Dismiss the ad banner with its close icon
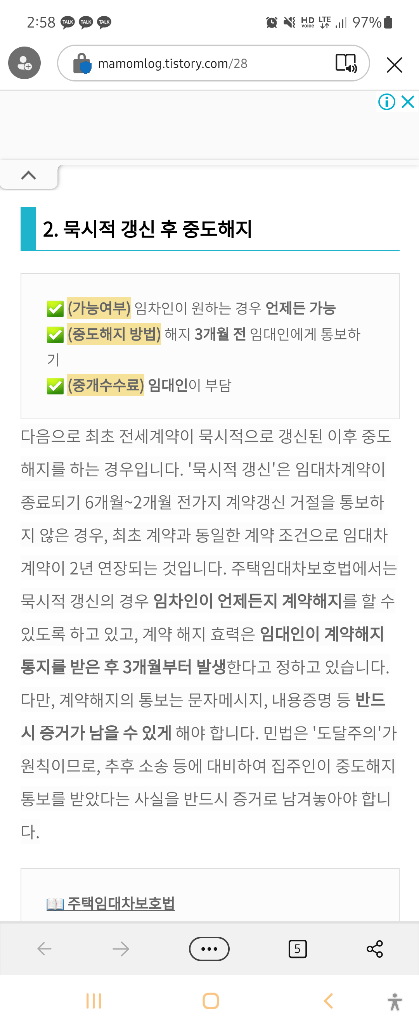This screenshot has height=1024, width=419. (x=407, y=102)
